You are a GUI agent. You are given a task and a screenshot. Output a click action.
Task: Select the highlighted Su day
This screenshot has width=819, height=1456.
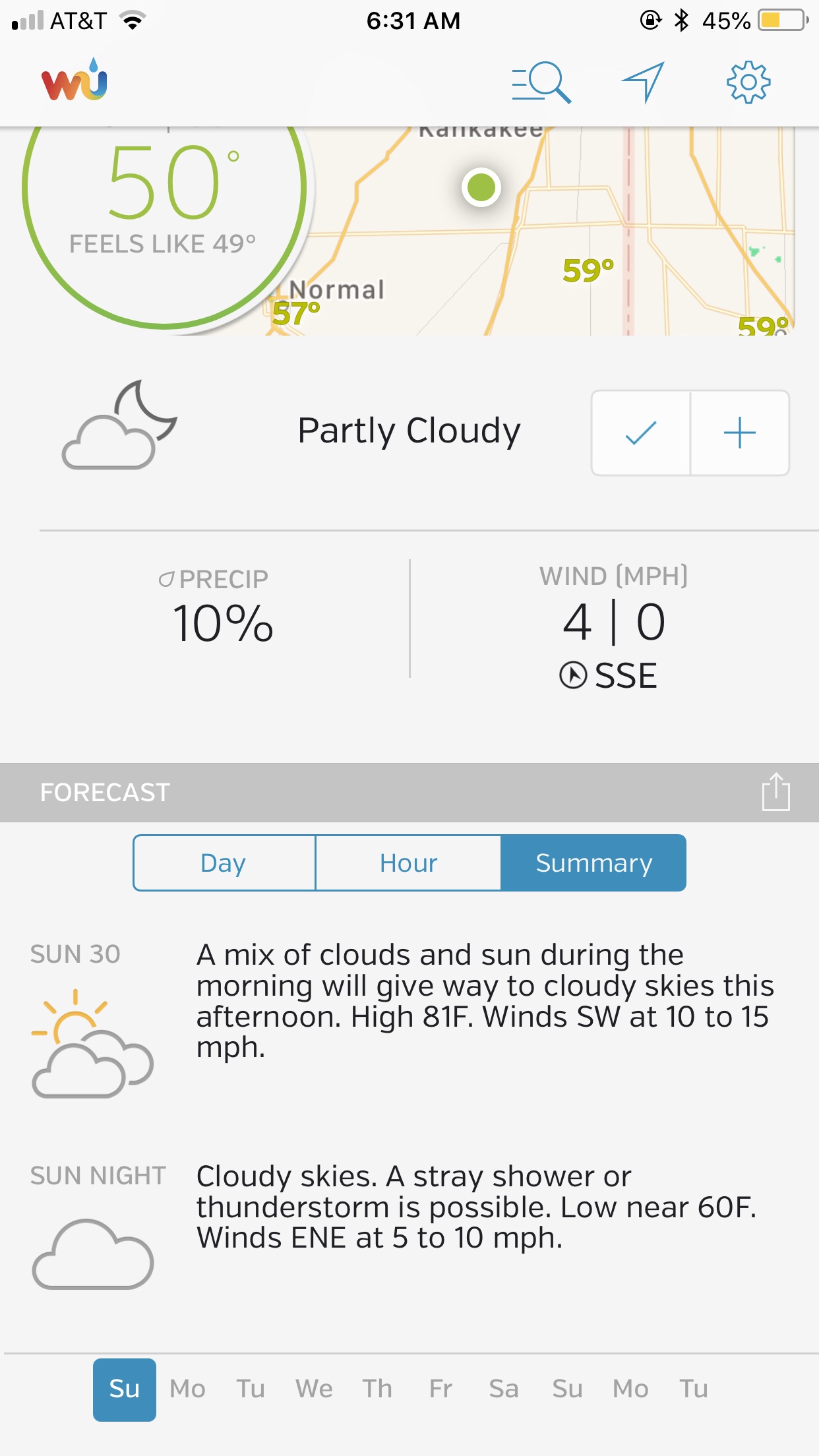coord(125,1389)
